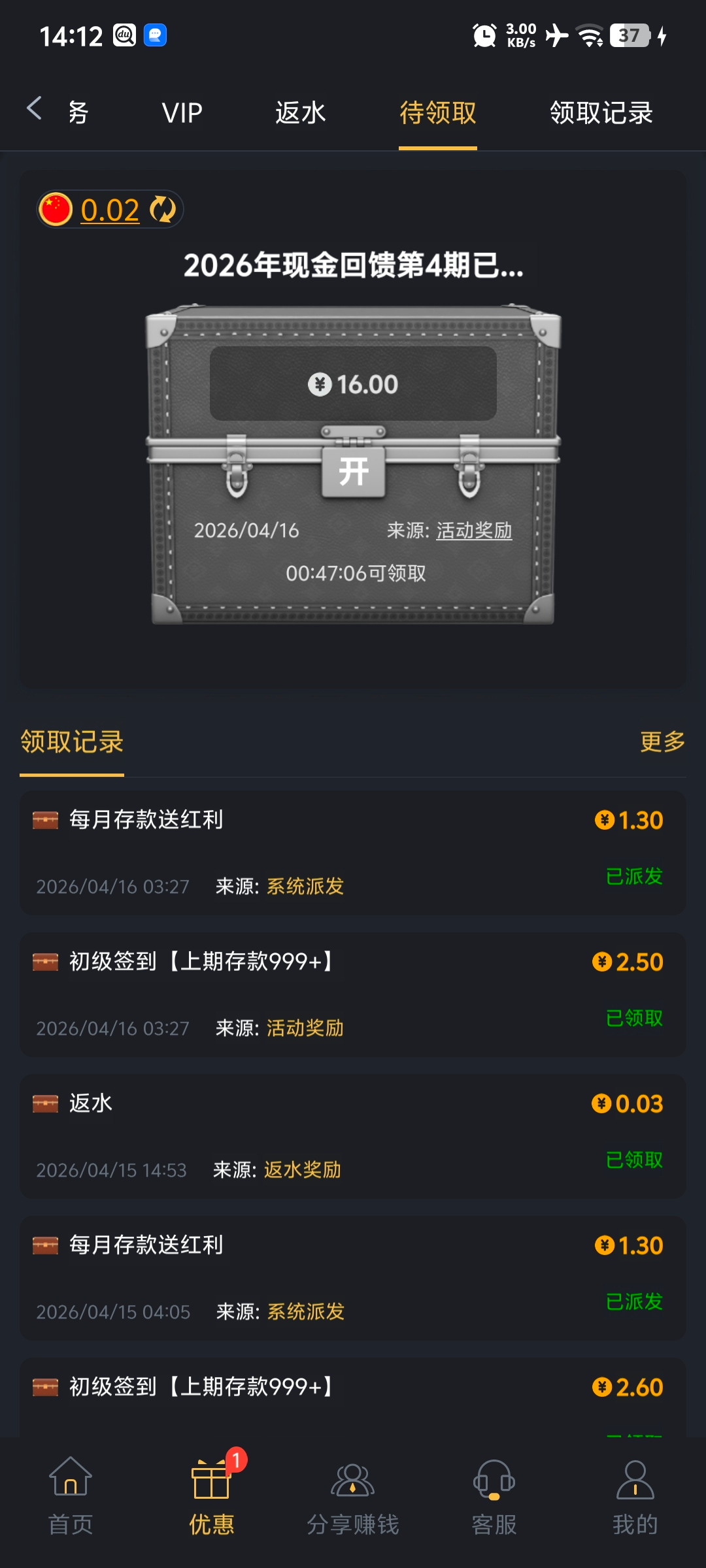Open the 活动奖励 source link on the chest
The height and width of the screenshot is (1568, 706).
point(473,531)
